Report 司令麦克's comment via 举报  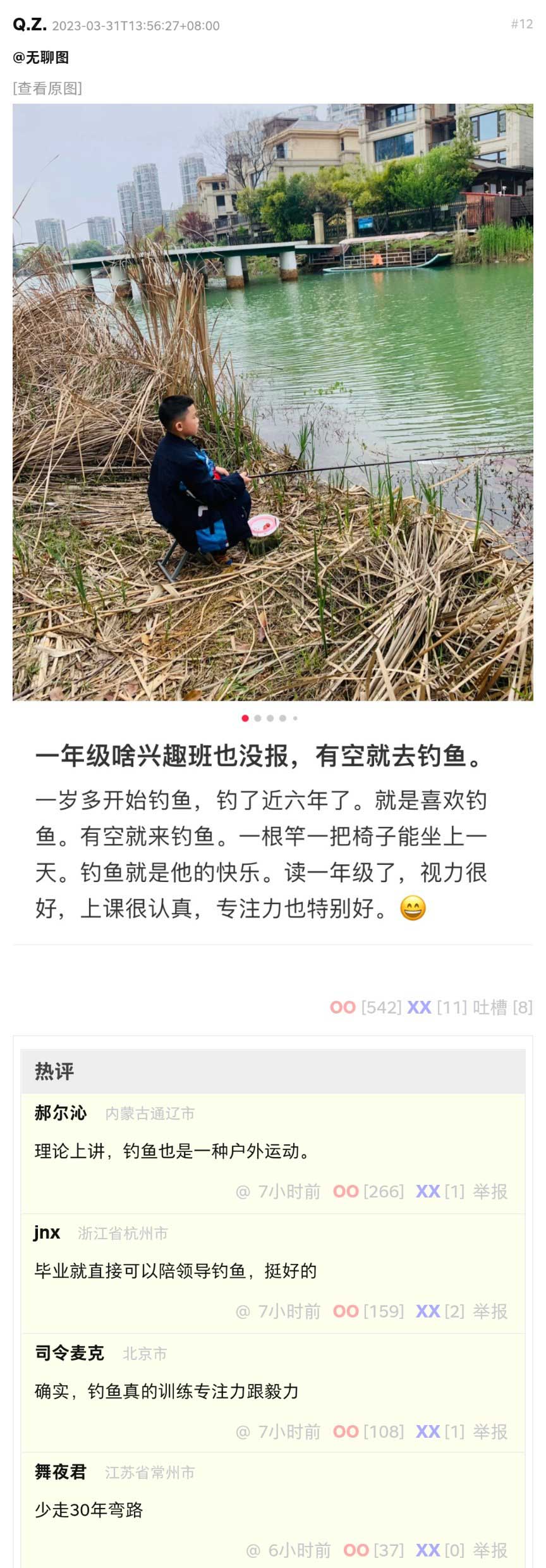pyautogui.click(x=490, y=1431)
